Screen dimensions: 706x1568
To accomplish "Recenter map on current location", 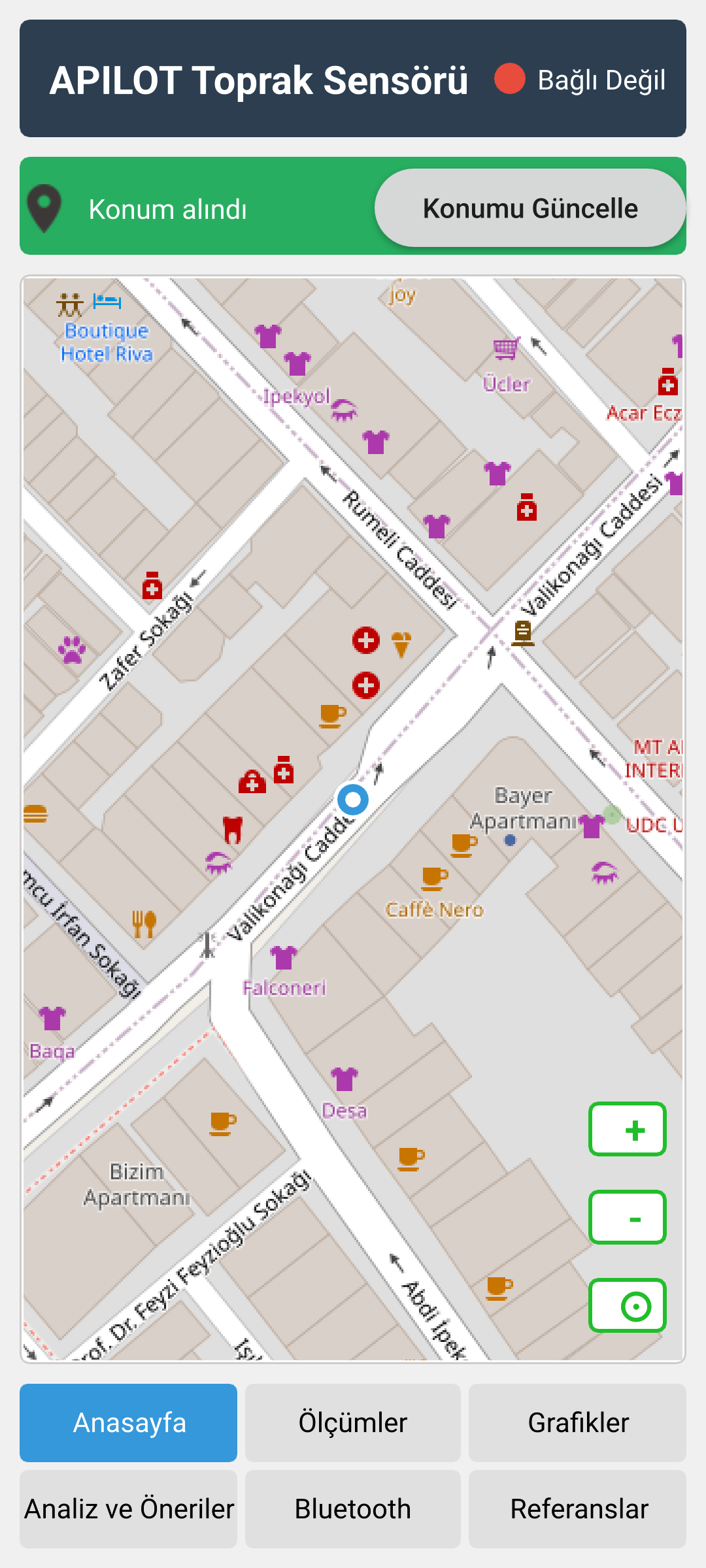I will click(x=628, y=1305).
